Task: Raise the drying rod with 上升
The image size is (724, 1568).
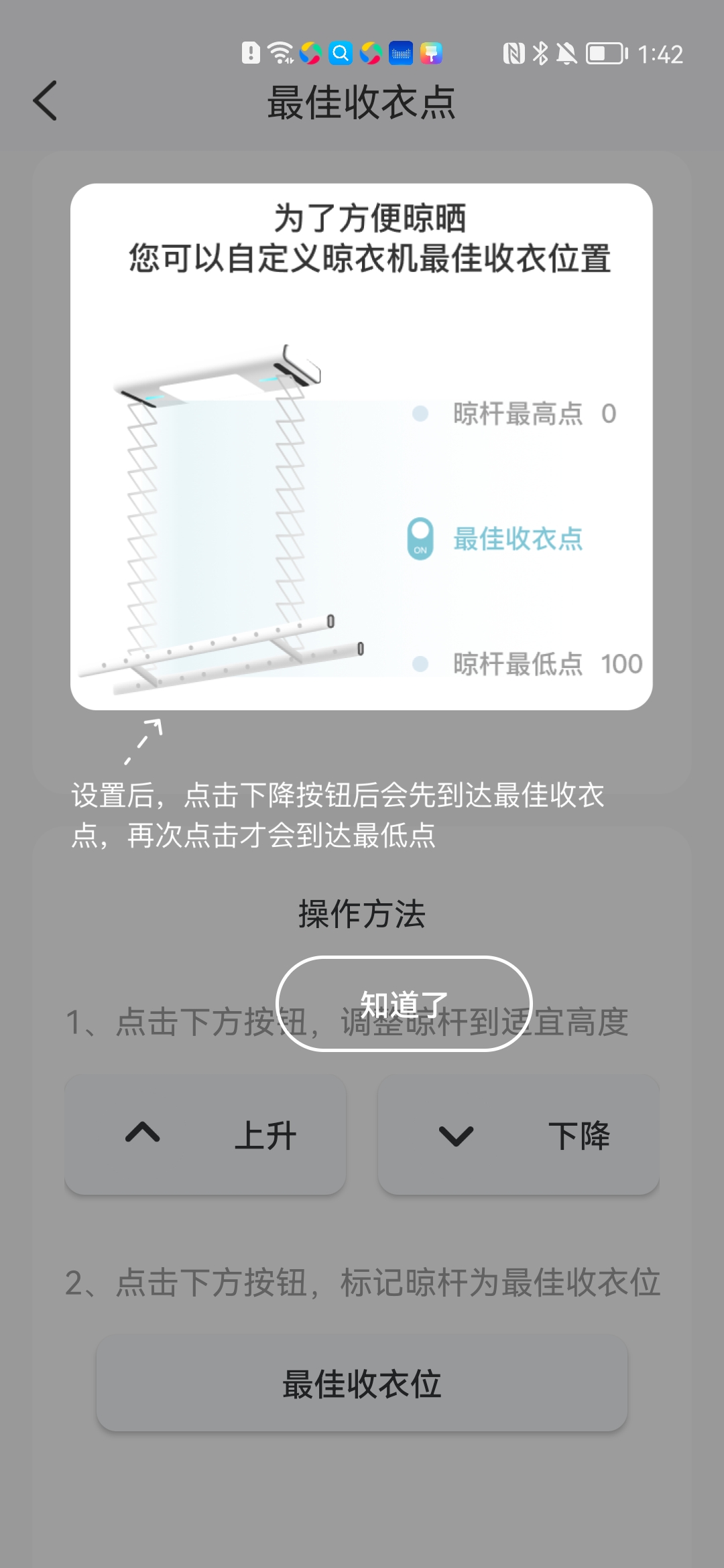Action: pyautogui.click(x=205, y=1134)
